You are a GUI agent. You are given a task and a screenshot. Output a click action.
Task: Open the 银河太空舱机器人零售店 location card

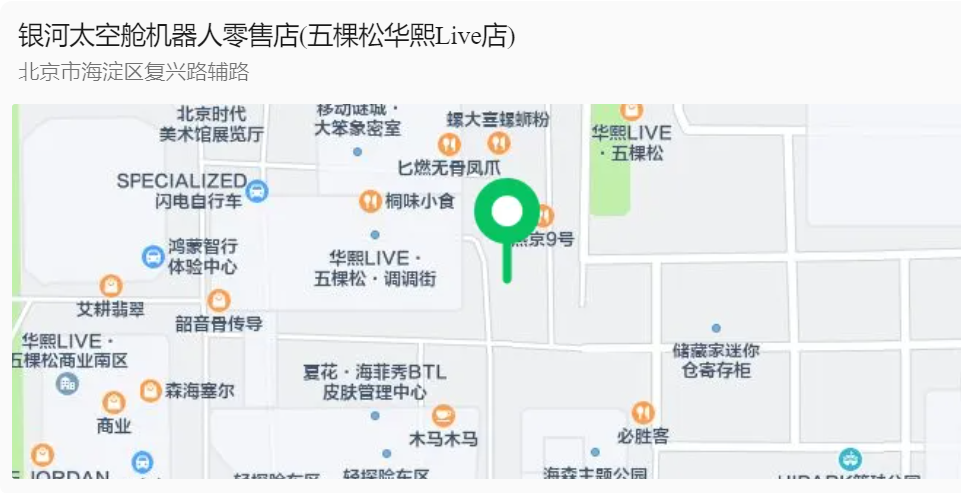point(267,37)
